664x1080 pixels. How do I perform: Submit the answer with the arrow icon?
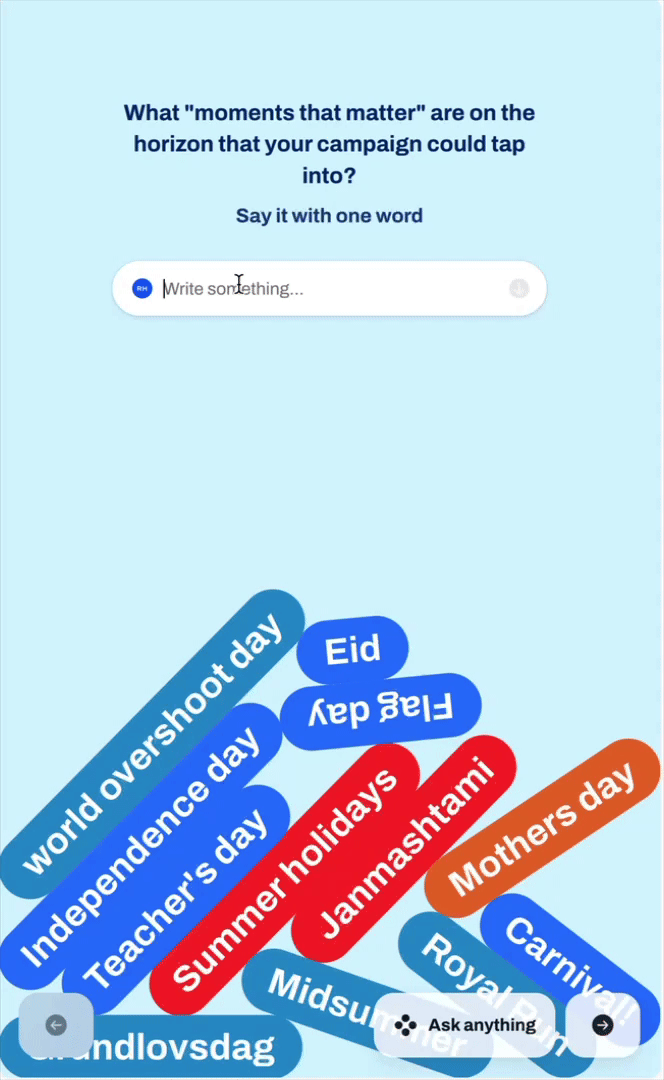pyautogui.click(x=518, y=289)
